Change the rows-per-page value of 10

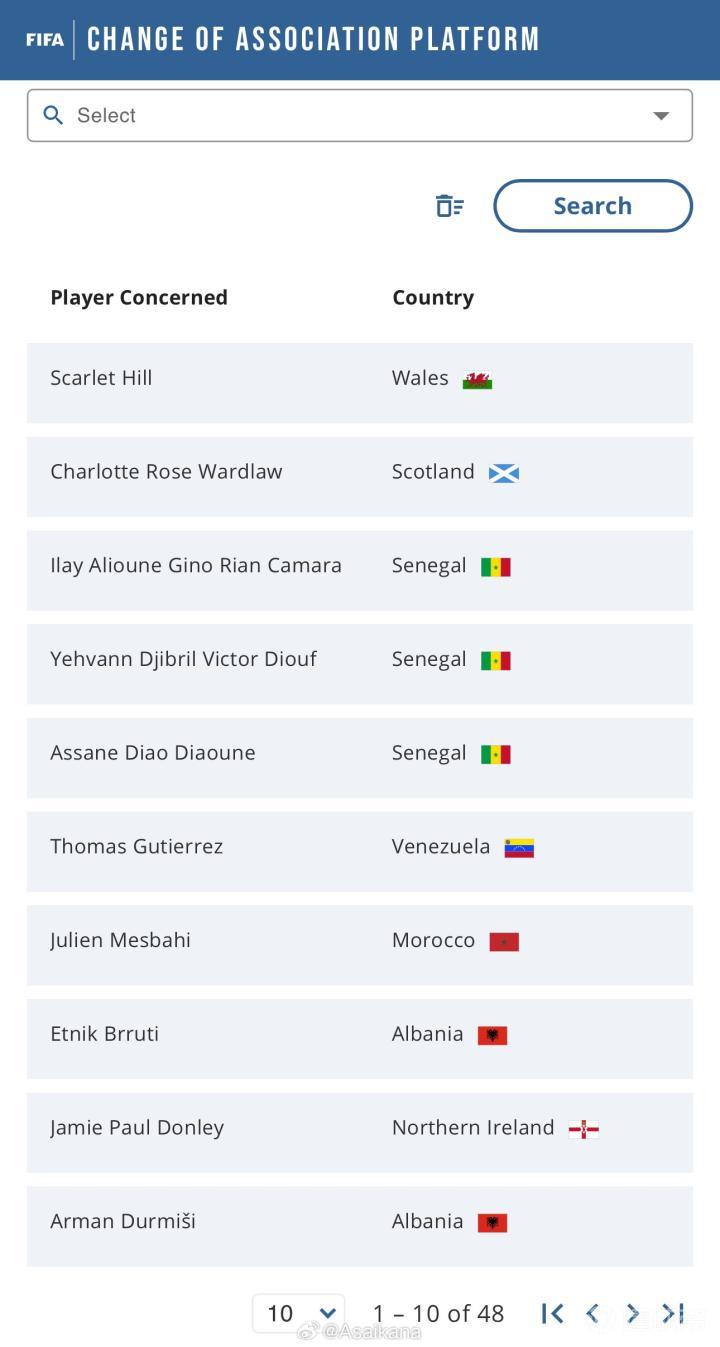(299, 1313)
